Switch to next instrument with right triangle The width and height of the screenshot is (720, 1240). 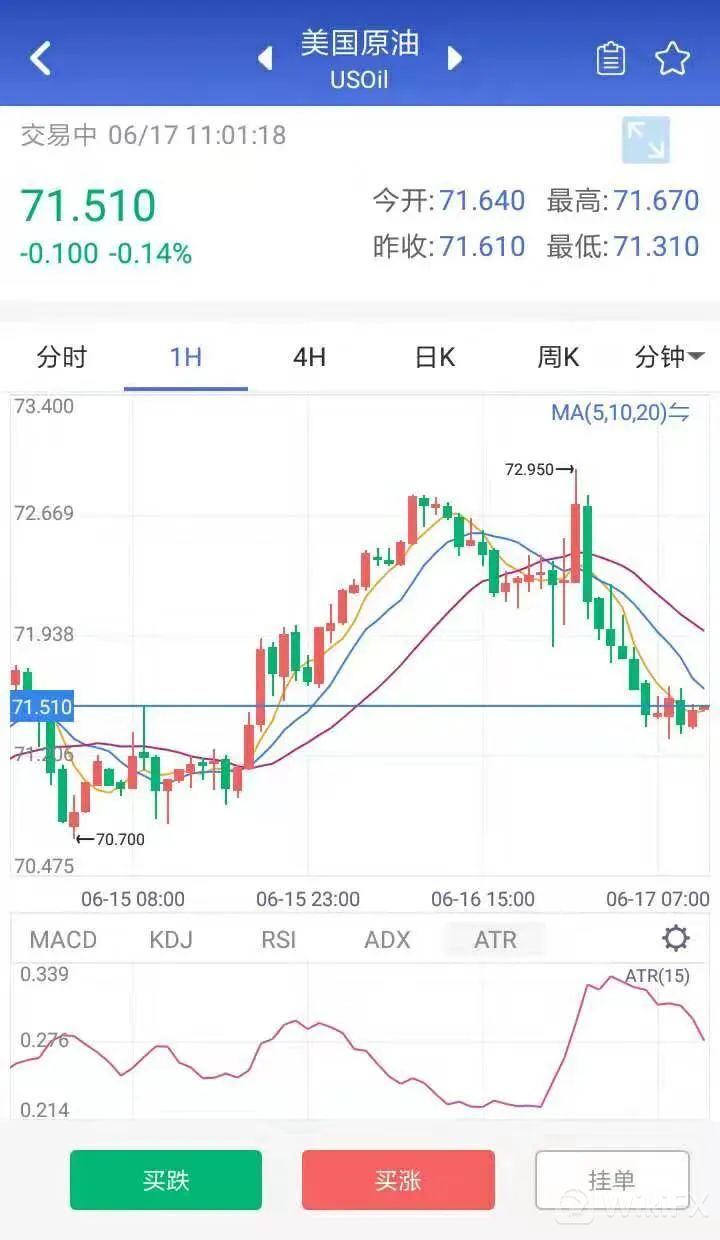(455, 58)
